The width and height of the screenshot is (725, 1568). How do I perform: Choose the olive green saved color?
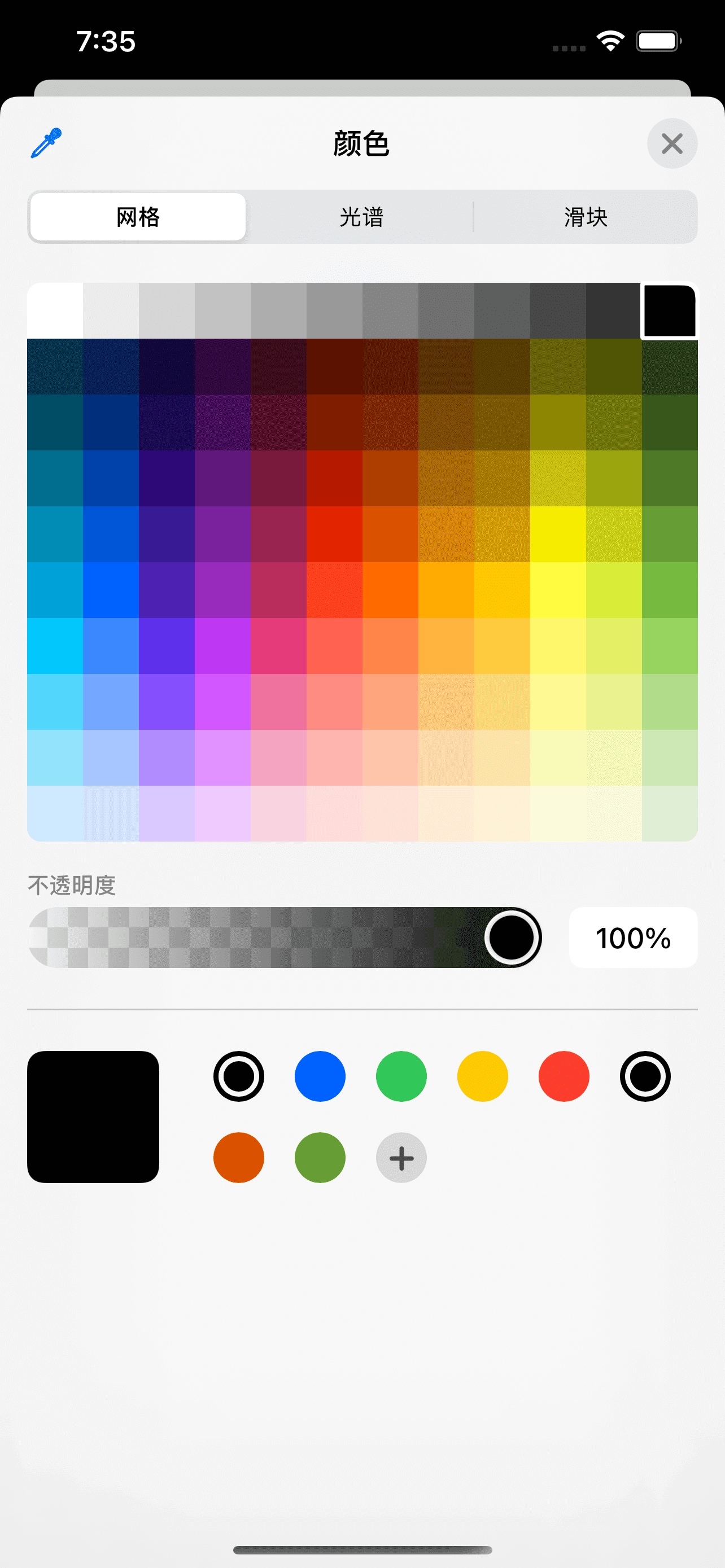(320, 1158)
